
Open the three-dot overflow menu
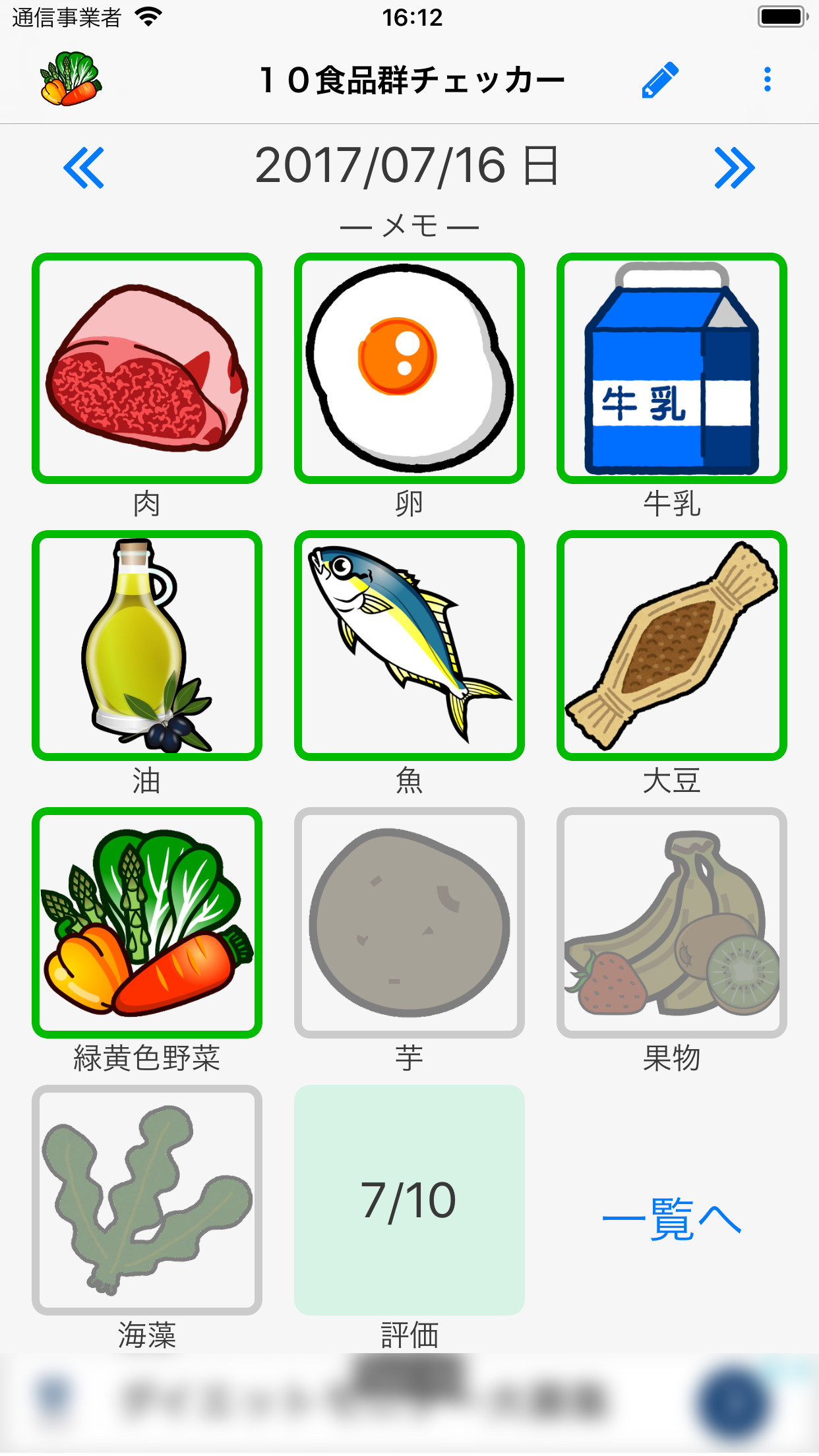(x=767, y=80)
